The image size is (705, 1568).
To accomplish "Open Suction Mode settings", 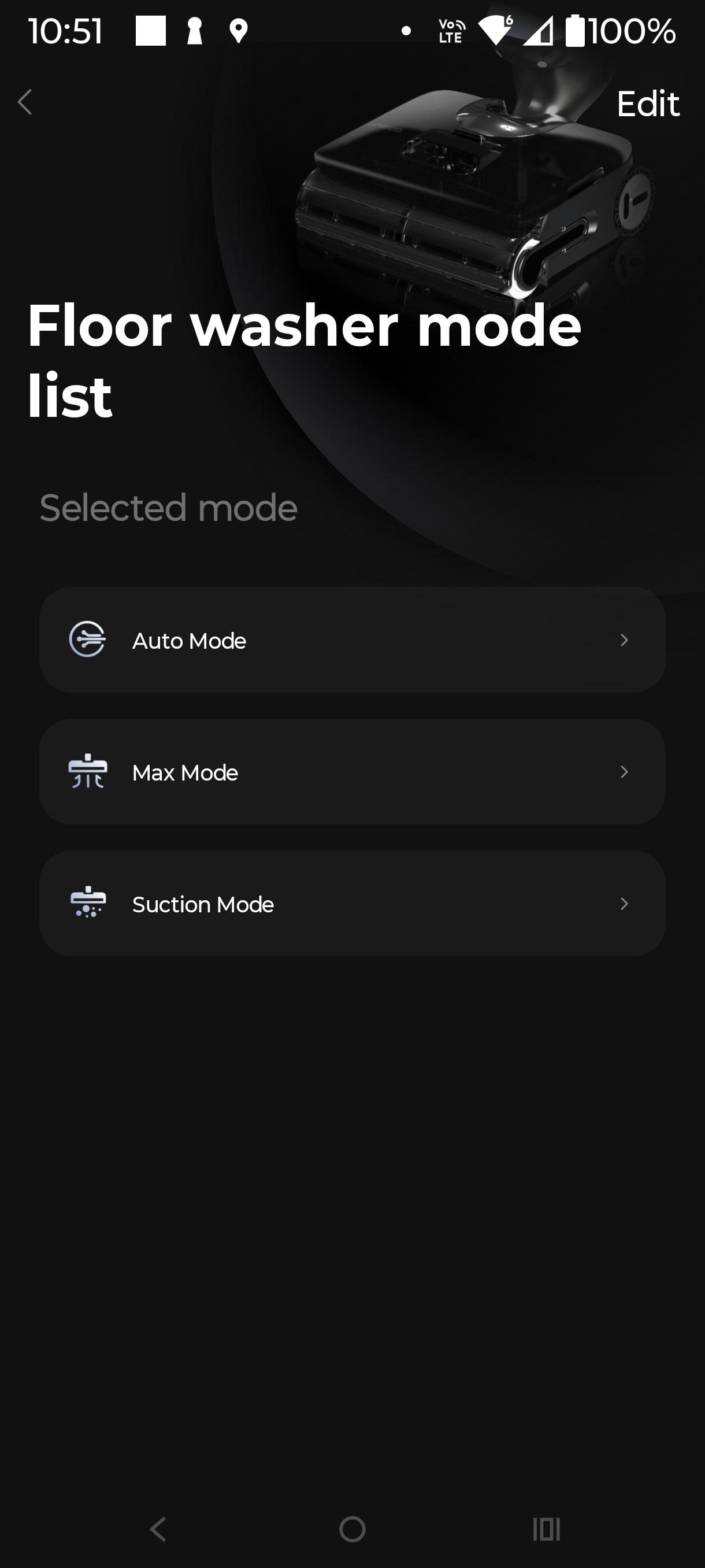I will 352,904.
